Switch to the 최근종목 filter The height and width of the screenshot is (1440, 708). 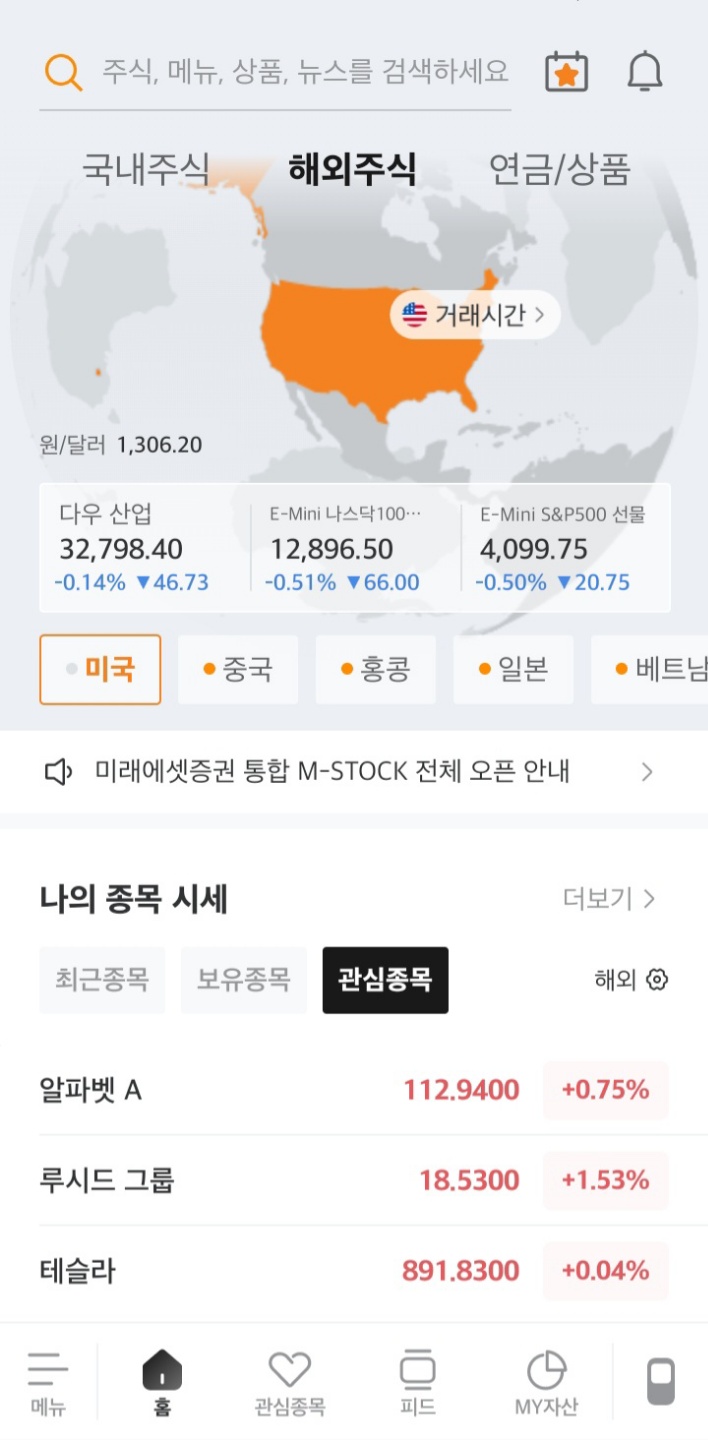[102, 980]
